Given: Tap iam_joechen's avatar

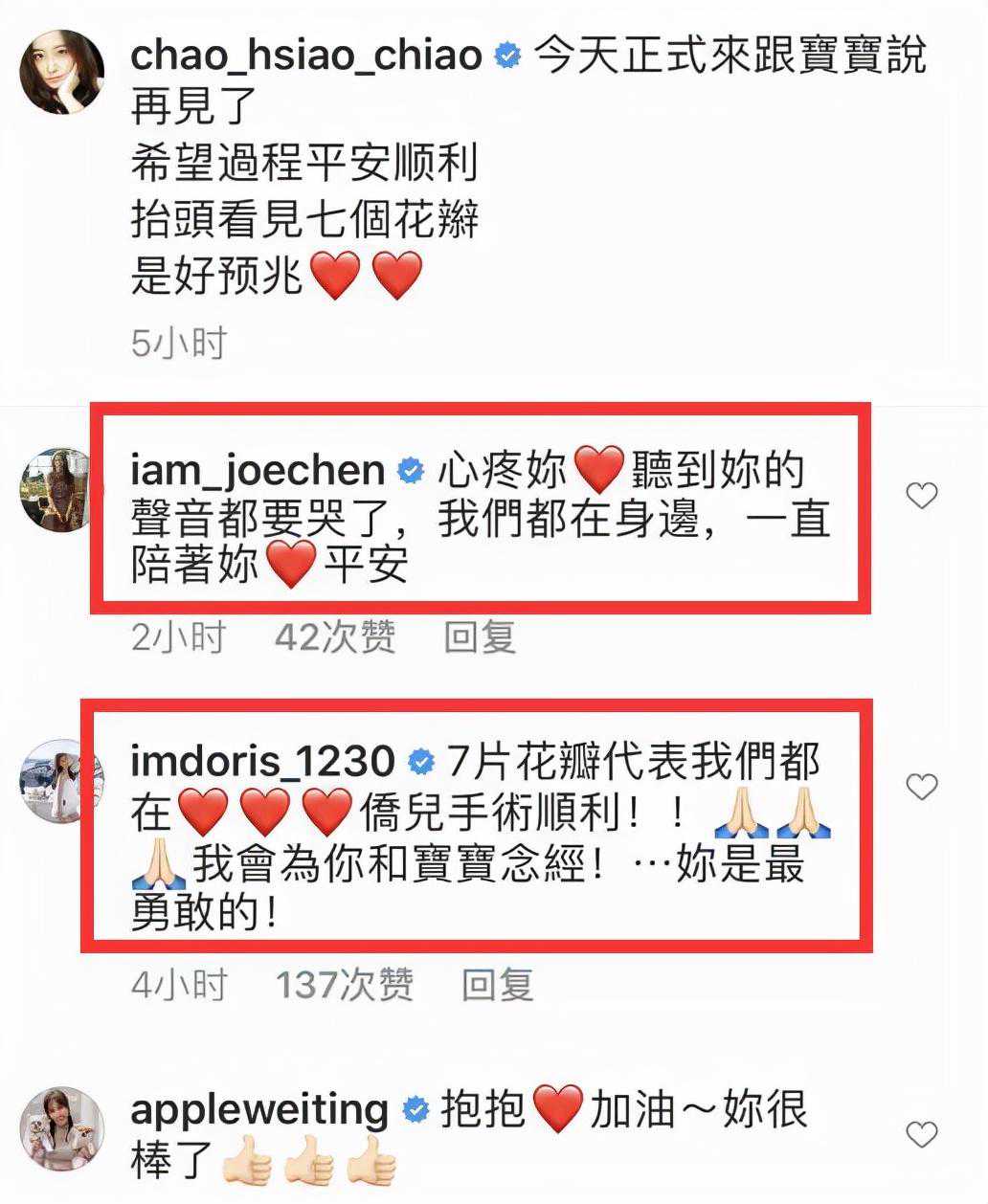Looking at the screenshot, I should click(x=59, y=489).
